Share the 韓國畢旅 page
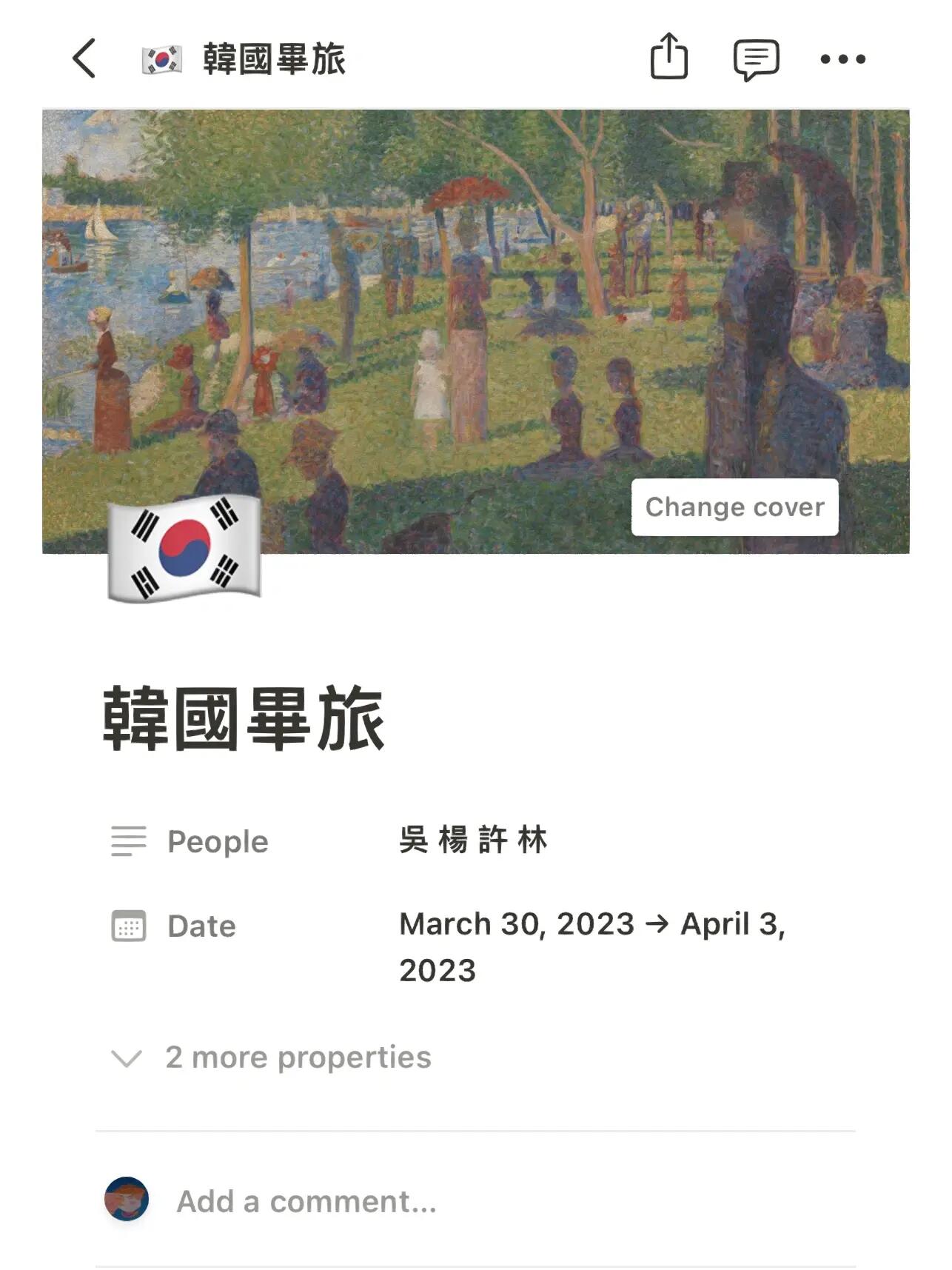Image resolution: width=952 pixels, height=1270 pixels. tap(668, 57)
